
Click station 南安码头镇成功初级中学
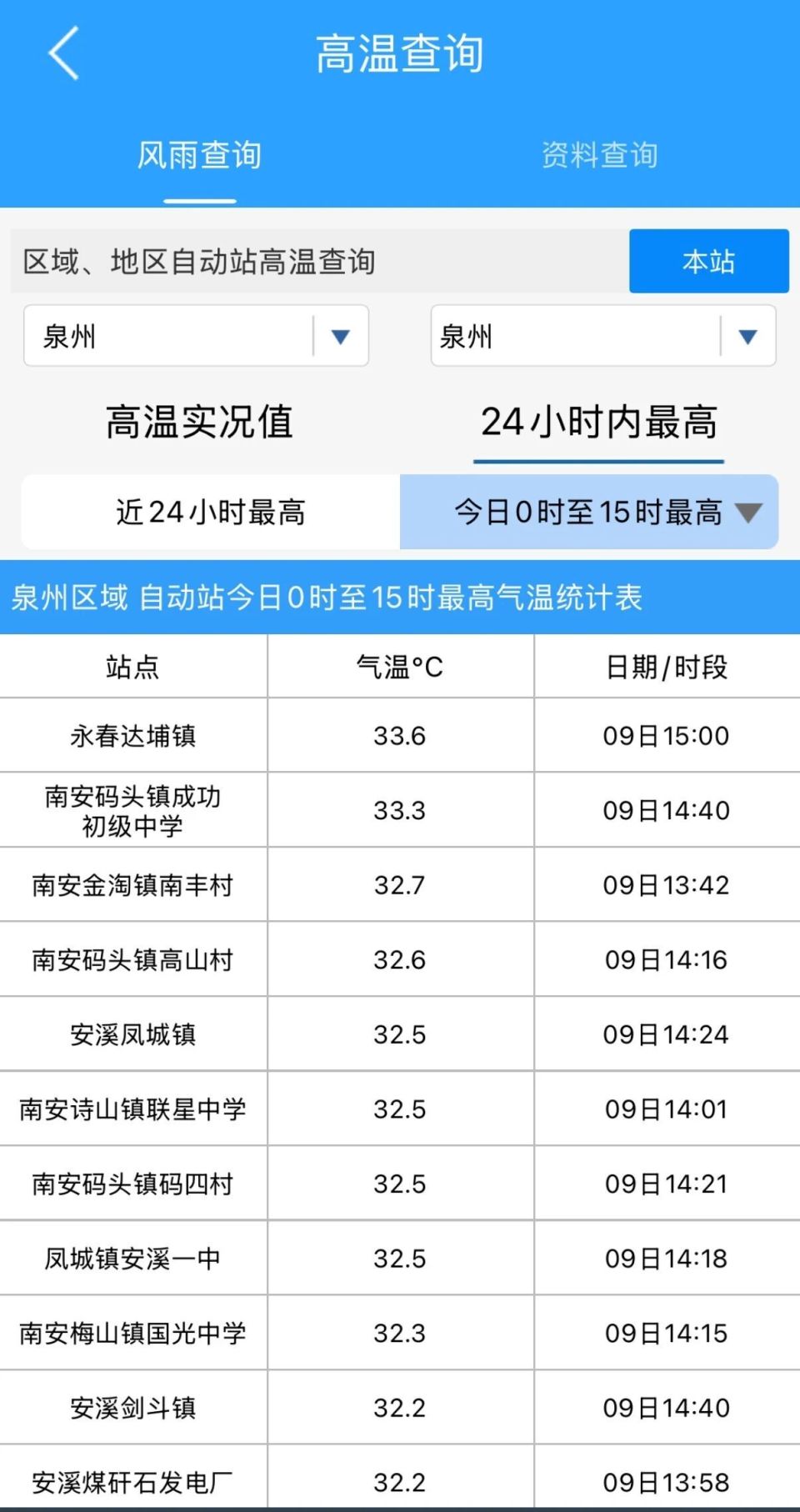coord(133,810)
